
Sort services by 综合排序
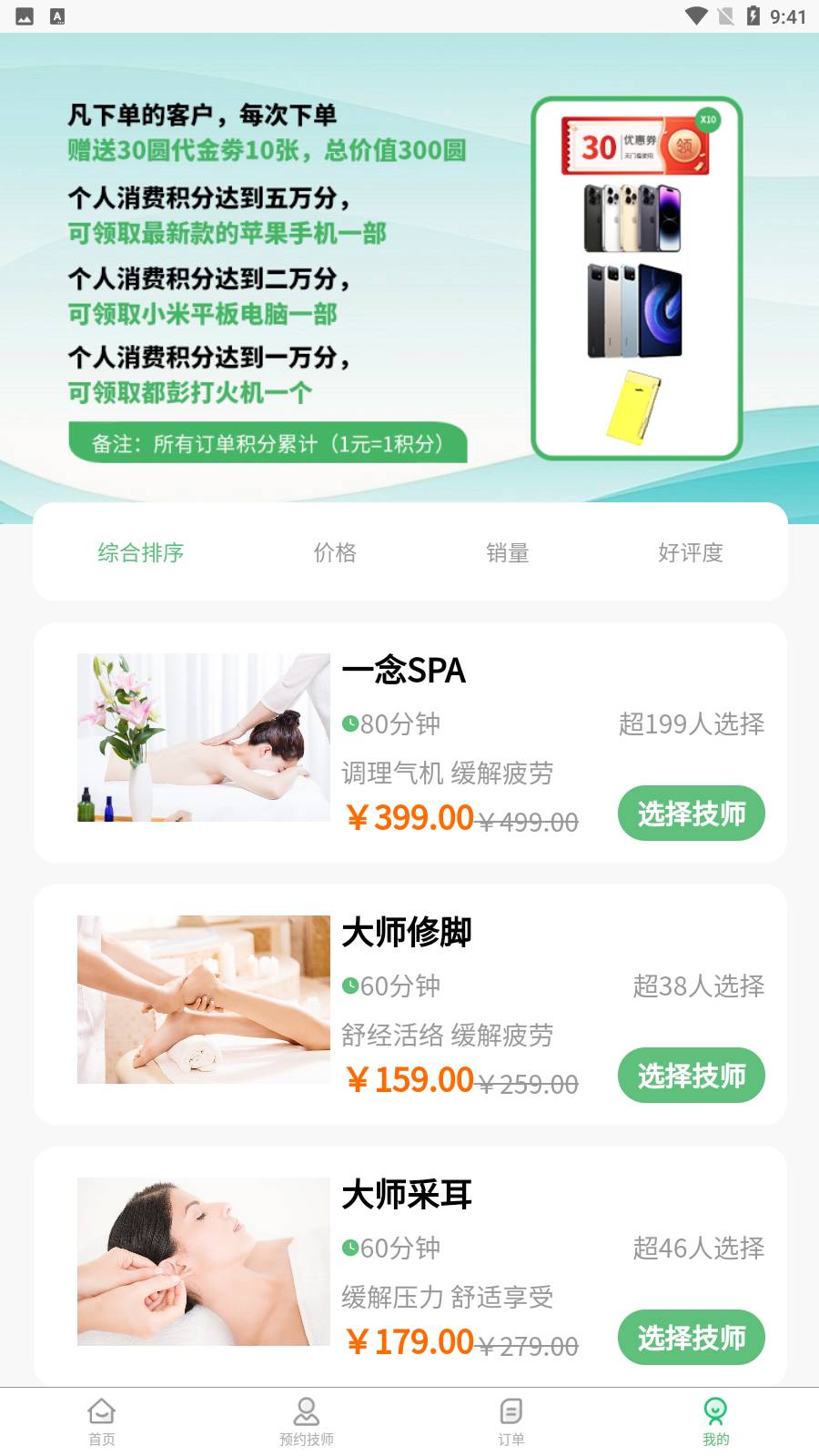141,552
